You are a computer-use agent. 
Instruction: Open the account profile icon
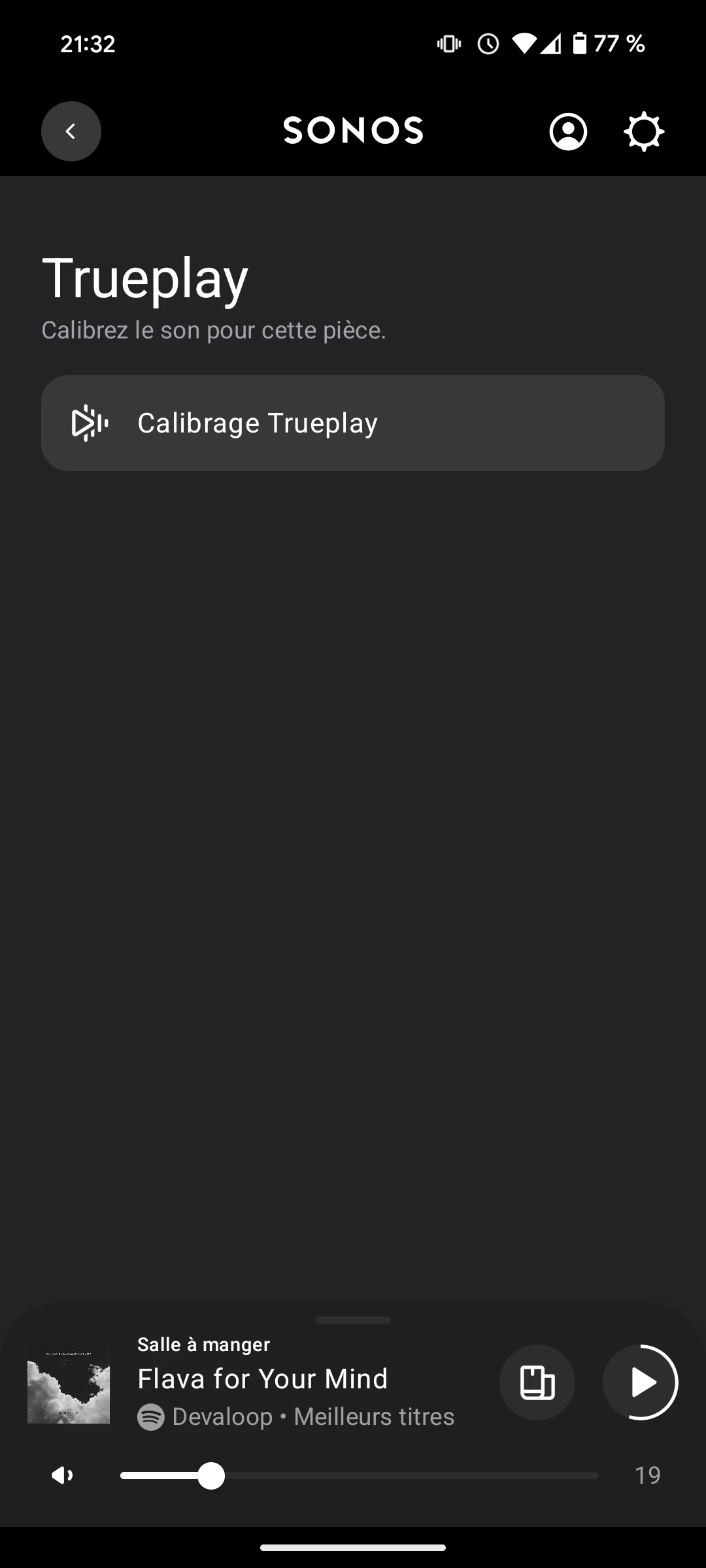click(x=568, y=132)
